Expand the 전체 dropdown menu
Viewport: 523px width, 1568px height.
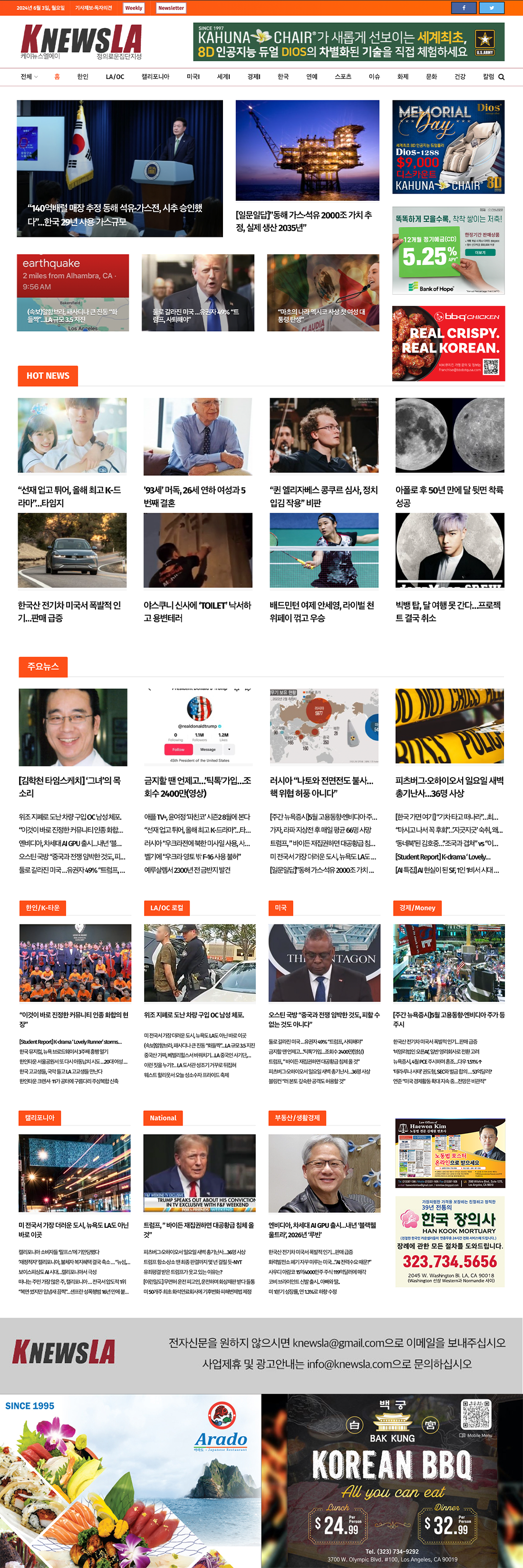(x=29, y=77)
